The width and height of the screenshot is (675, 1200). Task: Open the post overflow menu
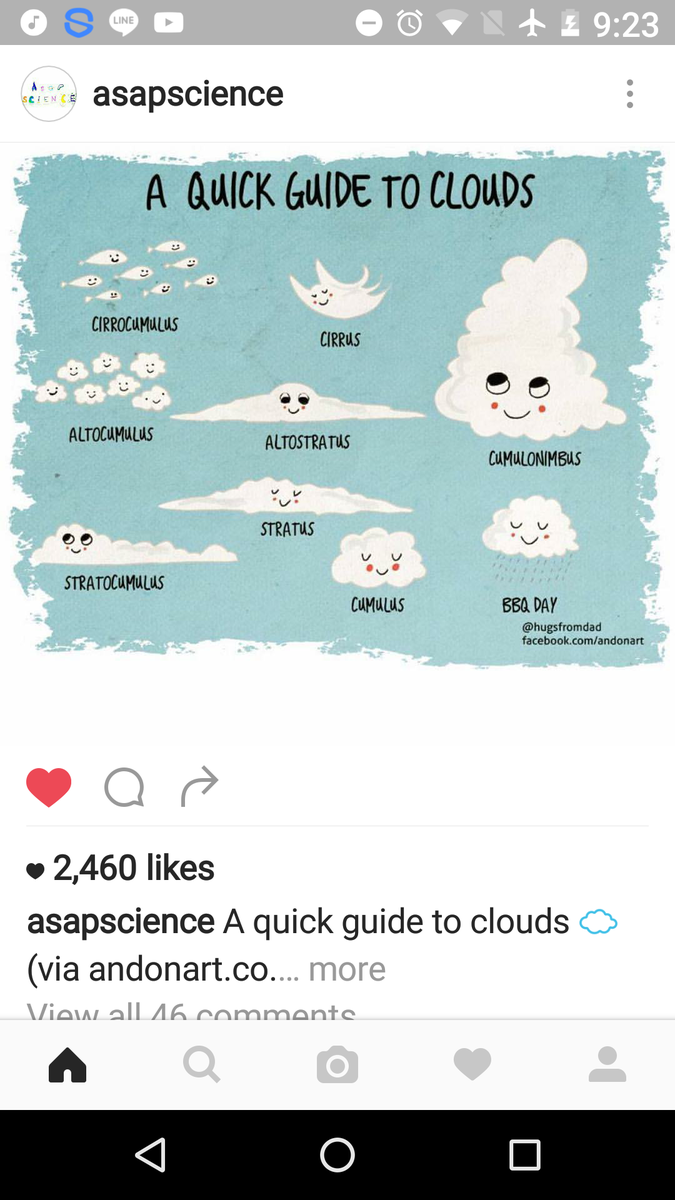pos(629,94)
